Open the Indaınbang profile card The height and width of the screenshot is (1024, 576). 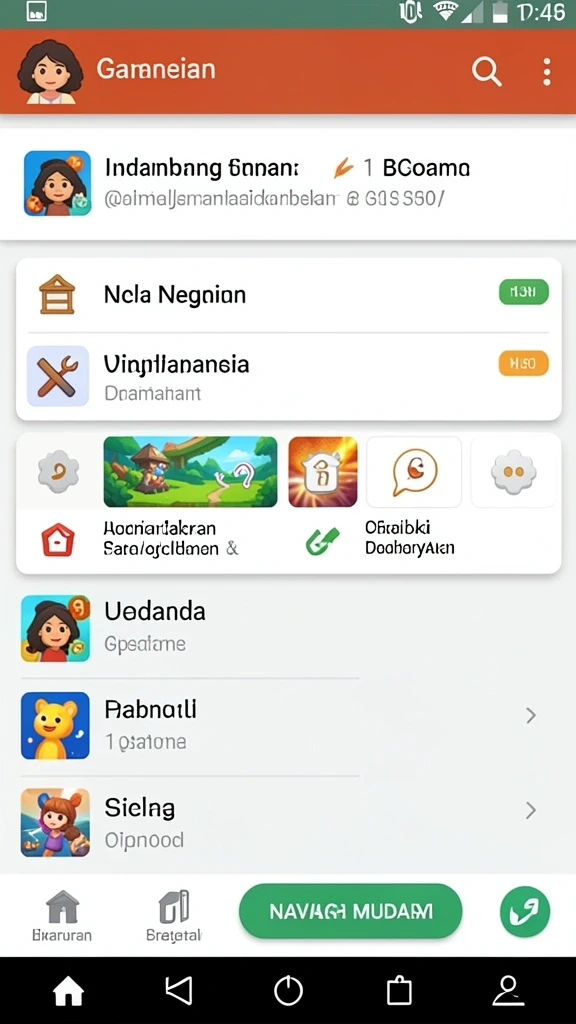click(x=288, y=184)
